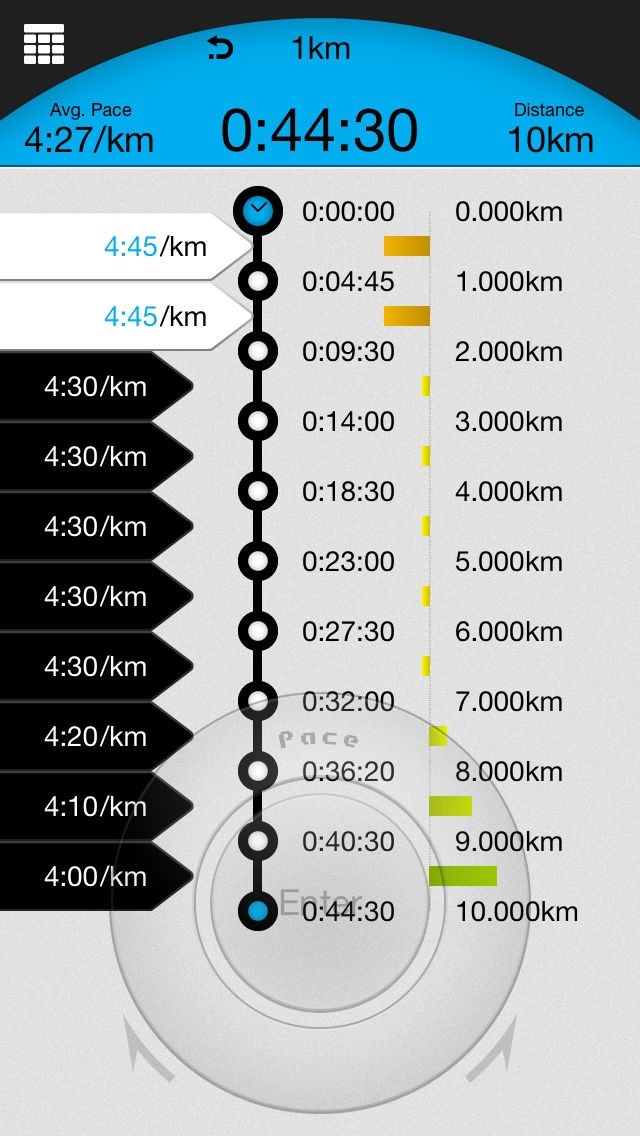Tap the start clock marker at 0:00:00
The width and height of the screenshot is (640, 1136).
pyautogui.click(x=257, y=210)
